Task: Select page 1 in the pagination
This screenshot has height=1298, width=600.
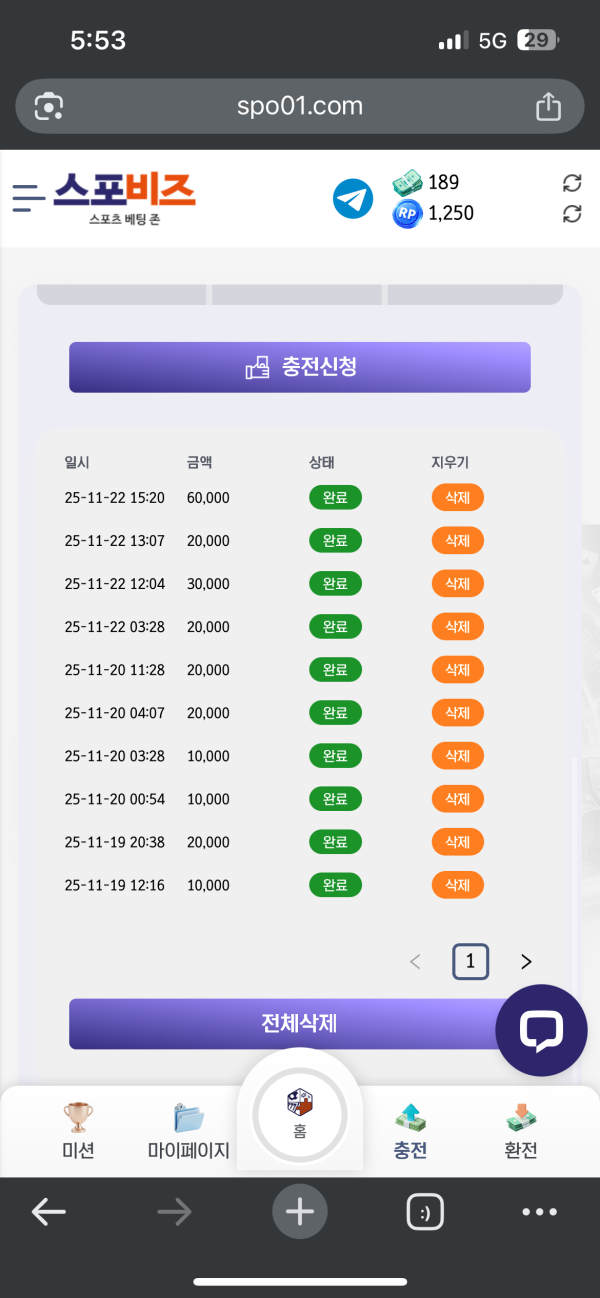Action: coord(470,962)
